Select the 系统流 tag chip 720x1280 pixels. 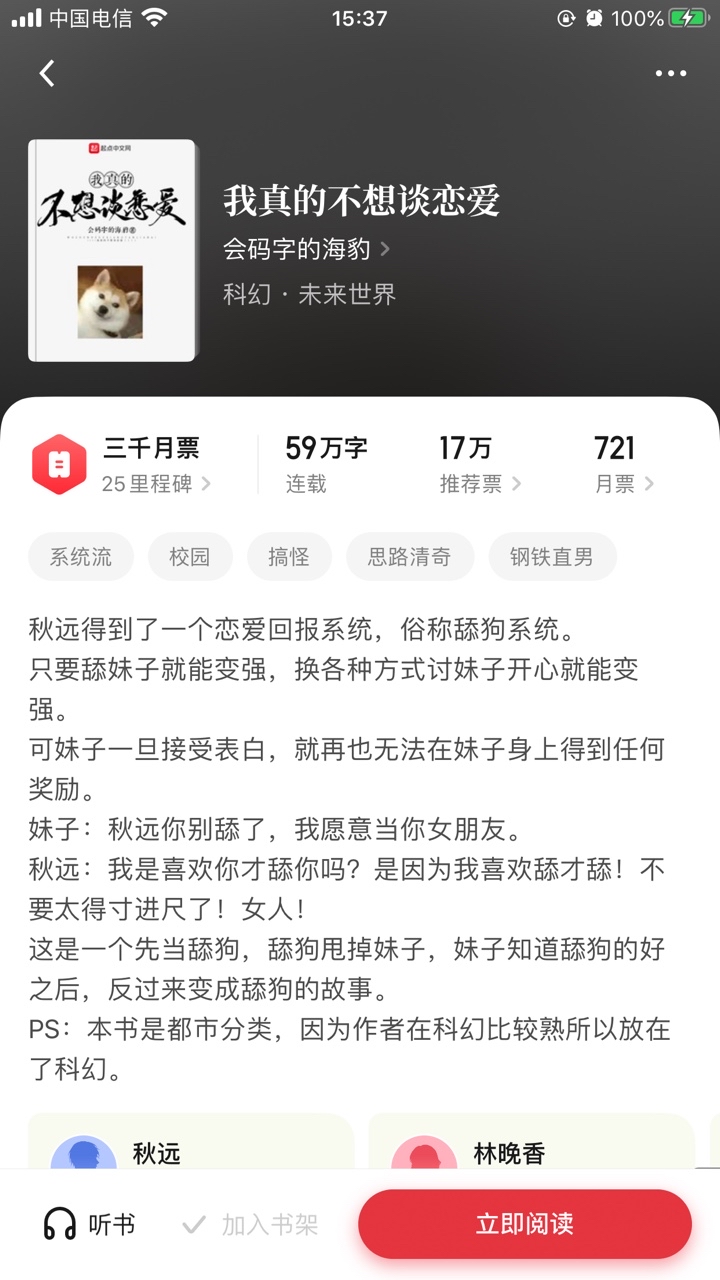click(81, 557)
